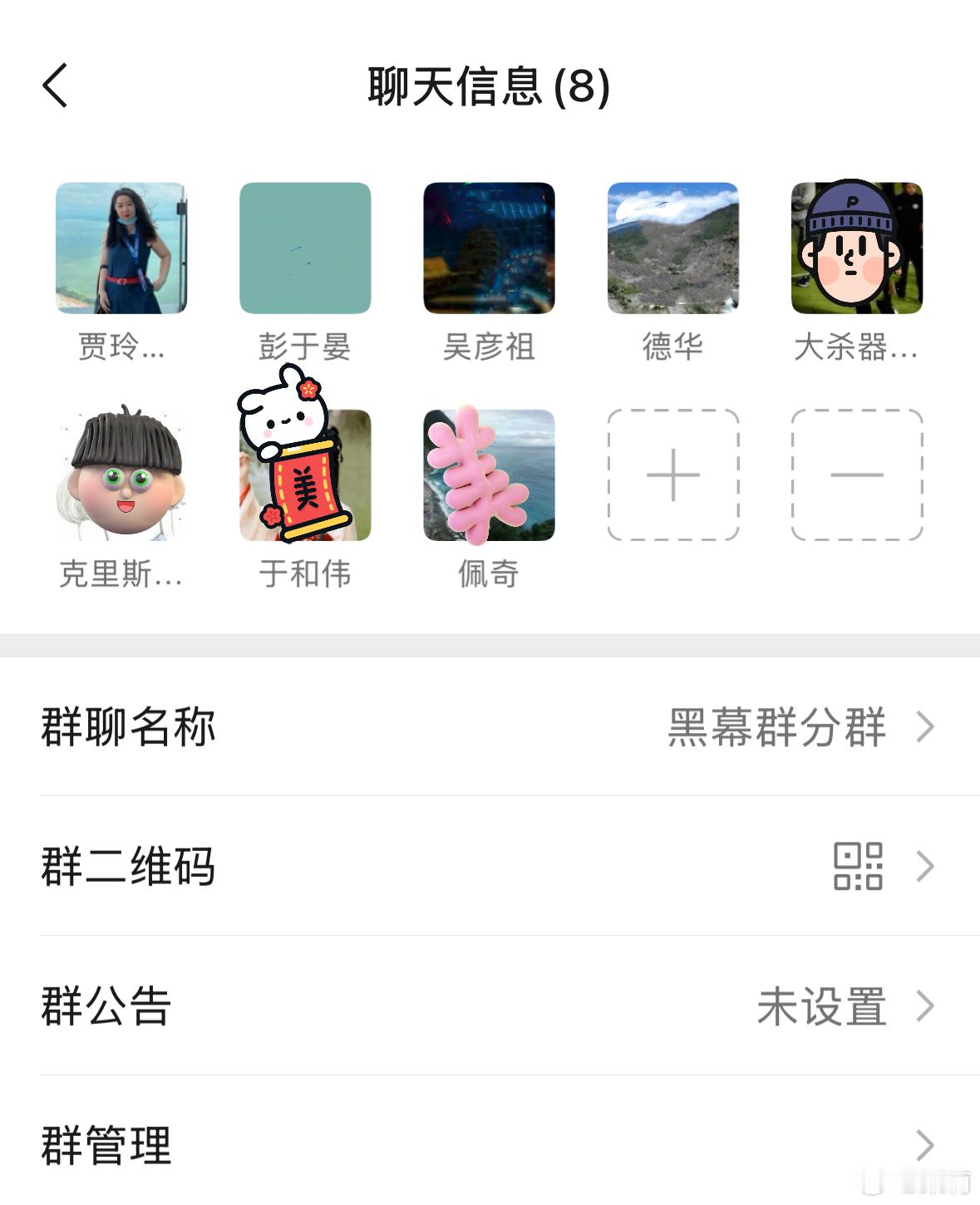Tap the add member plus icon
The width and height of the screenshot is (980, 1205).
tap(673, 475)
